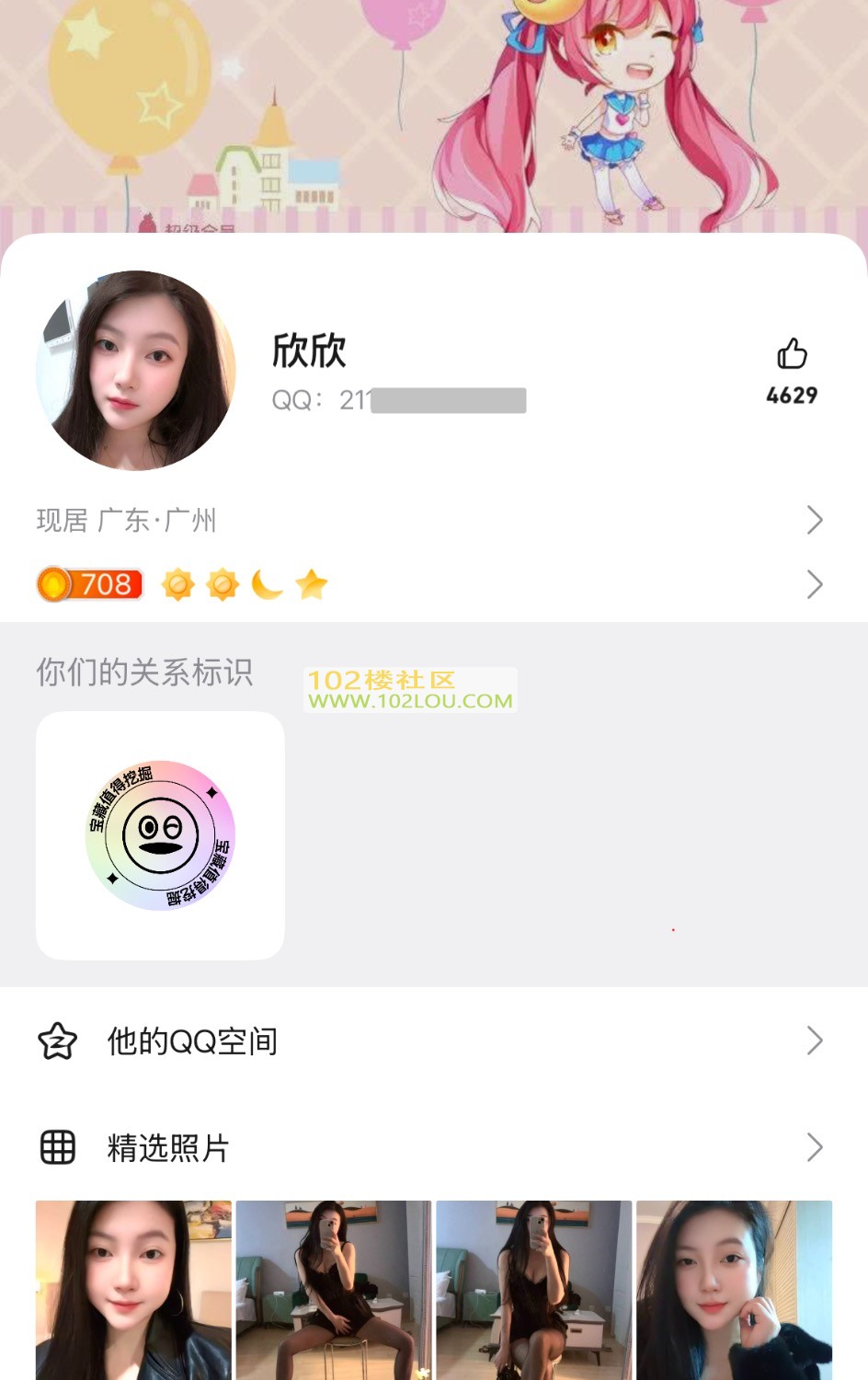View the 708 level badge details
The width and height of the screenshot is (868, 1380).
(90, 584)
